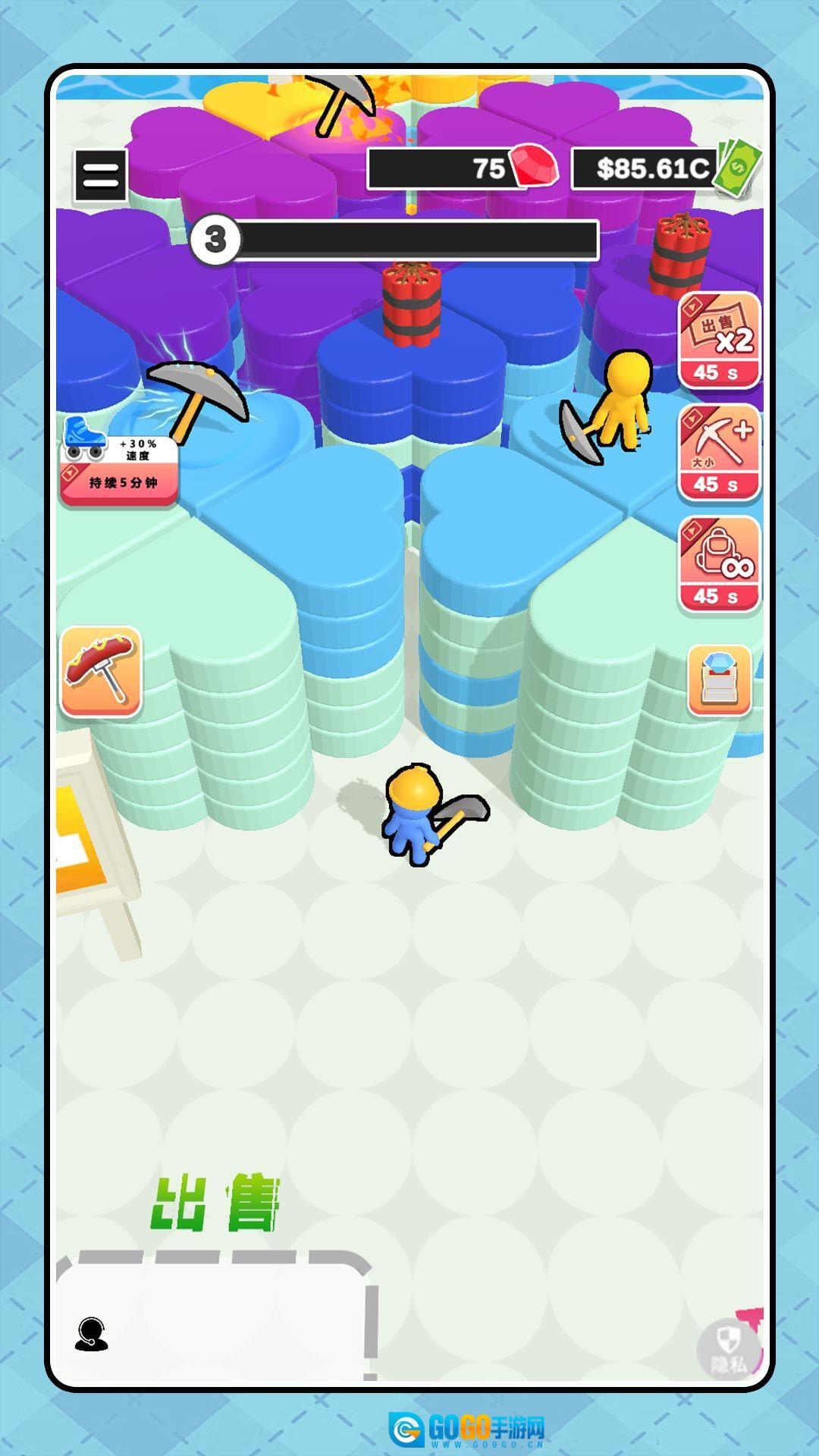Activate the pickaxe size boost
The image size is (819, 1456).
tap(719, 453)
